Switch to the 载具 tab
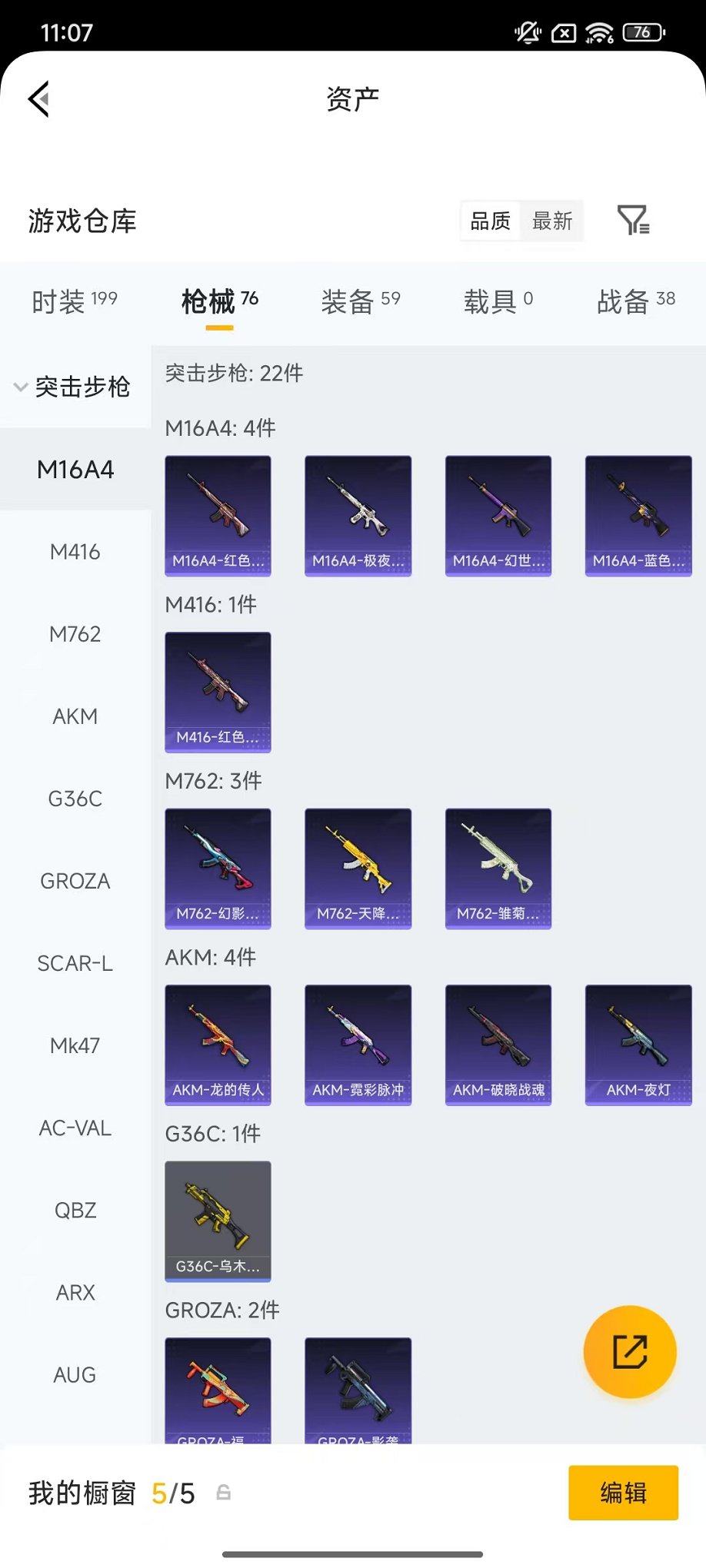Image resolution: width=706 pixels, height=1568 pixels. [x=498, y=301]
